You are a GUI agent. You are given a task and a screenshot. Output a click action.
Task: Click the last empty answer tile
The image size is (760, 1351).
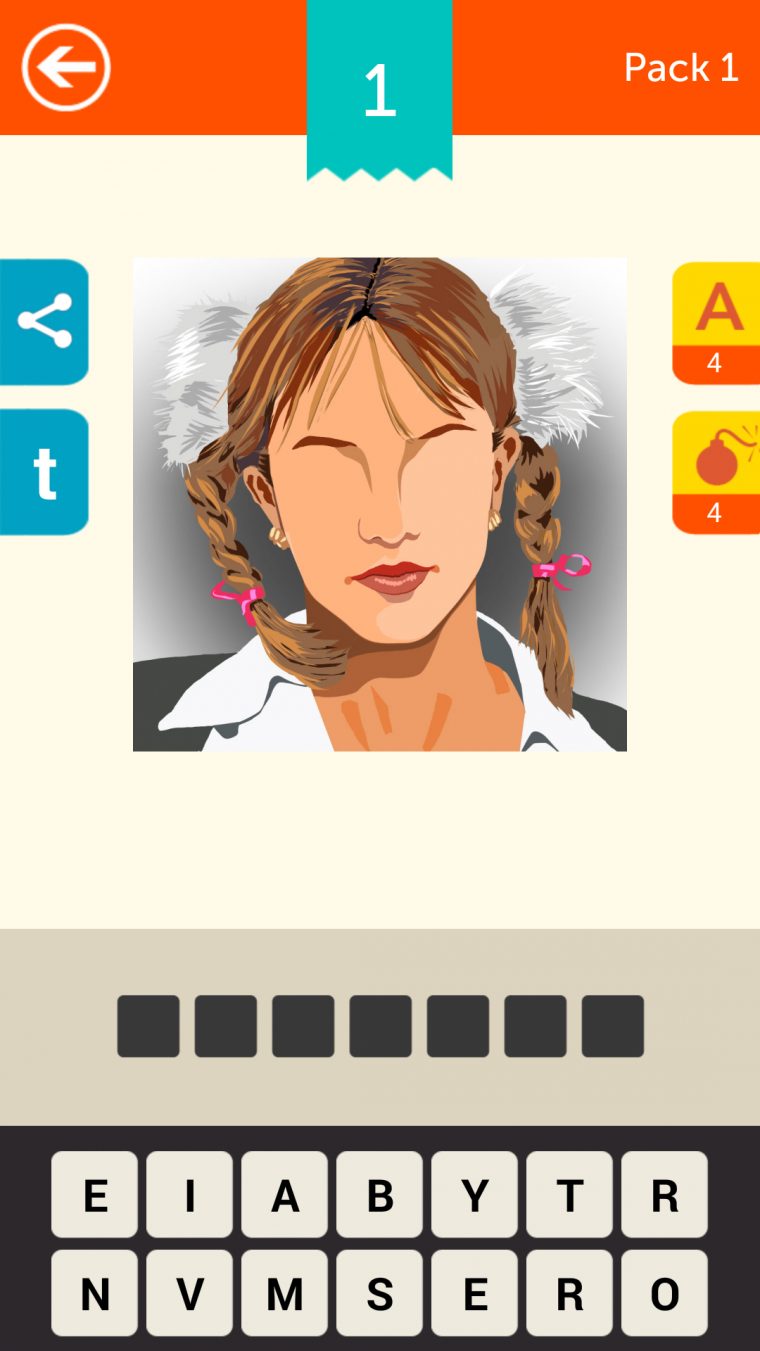[x=612, y=1024]
